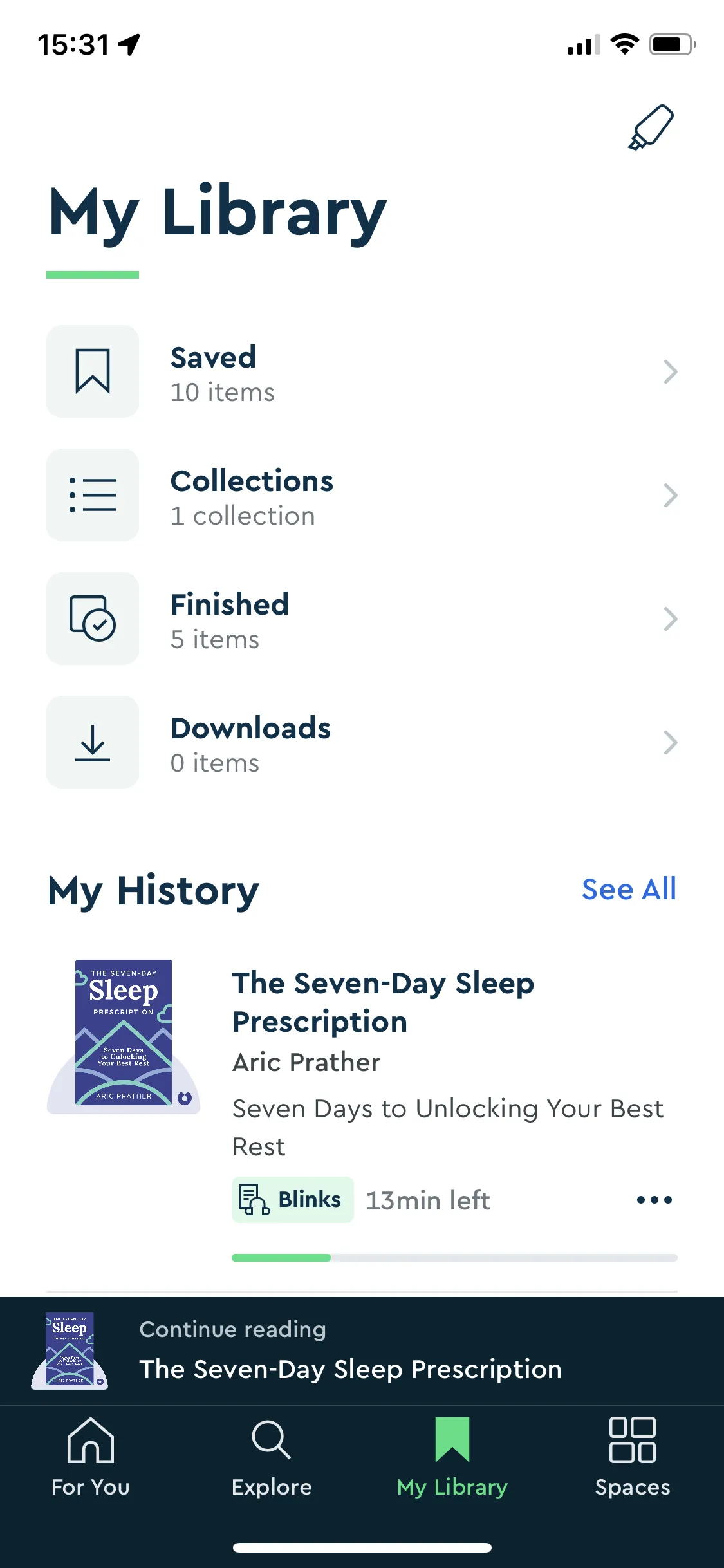Click the reading progress bar
Image resolution: width=724 pixels, height=1568 pixels.
(454, 1256)
